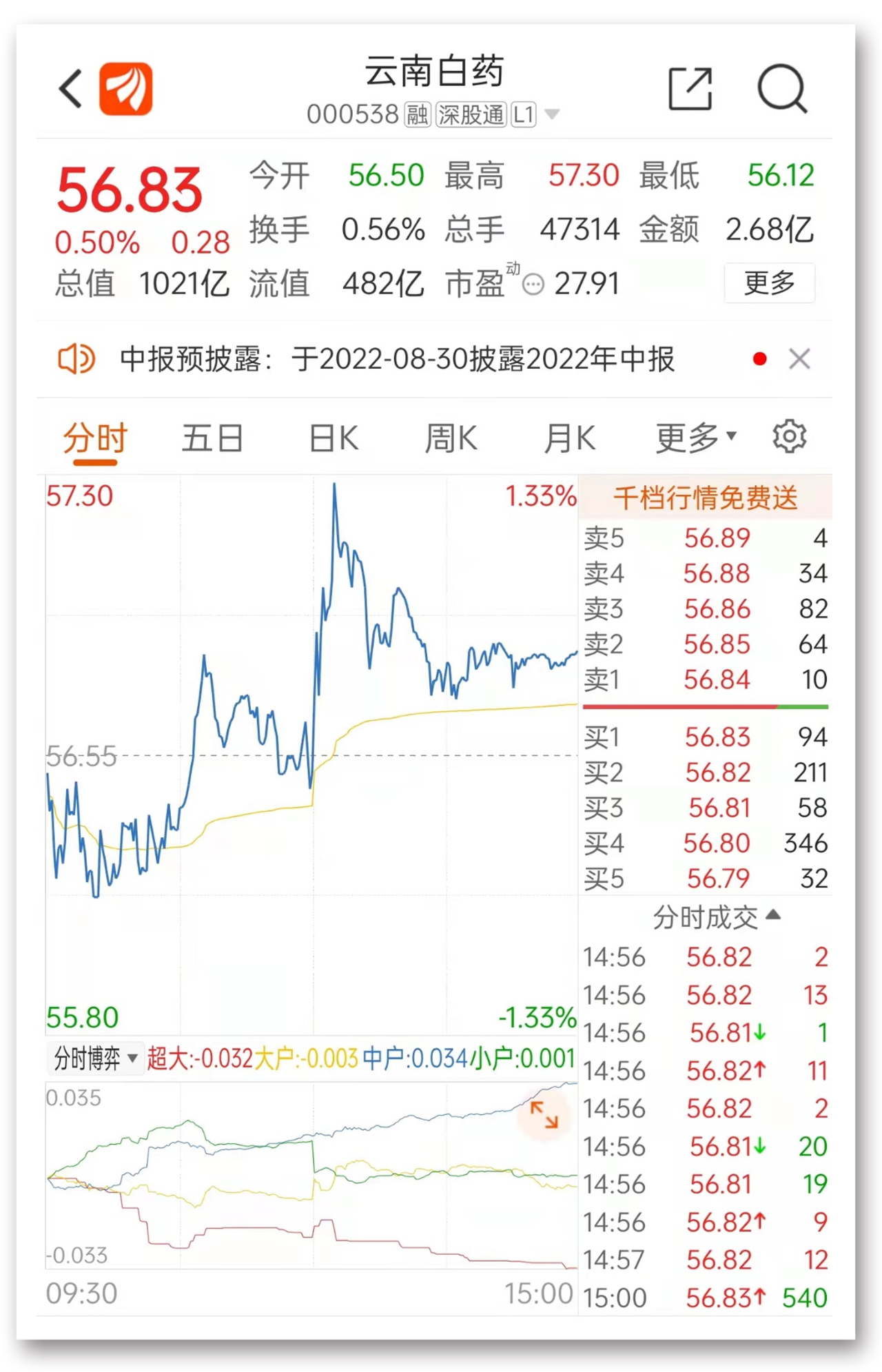Share this stock page
The height and width of the screenshot is (1372, 882).
690,89
